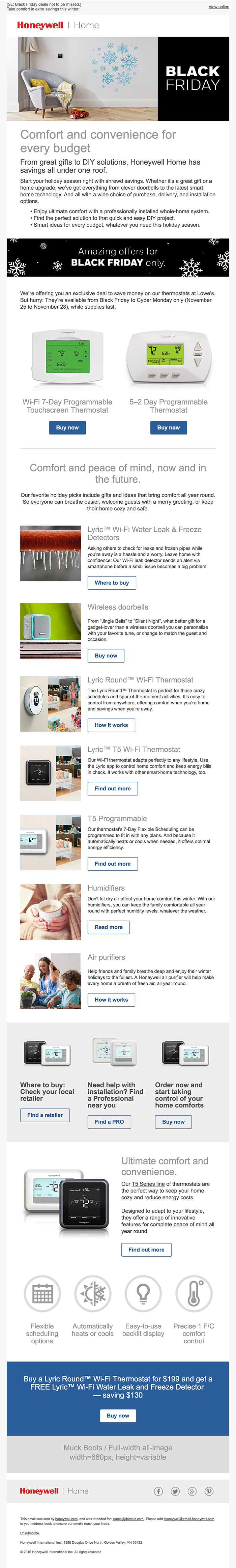This screenshot has width=236, height=1568.
Task: Find out more under Ultimate comfort and convenience
Action: click(x=147, y=1250)
